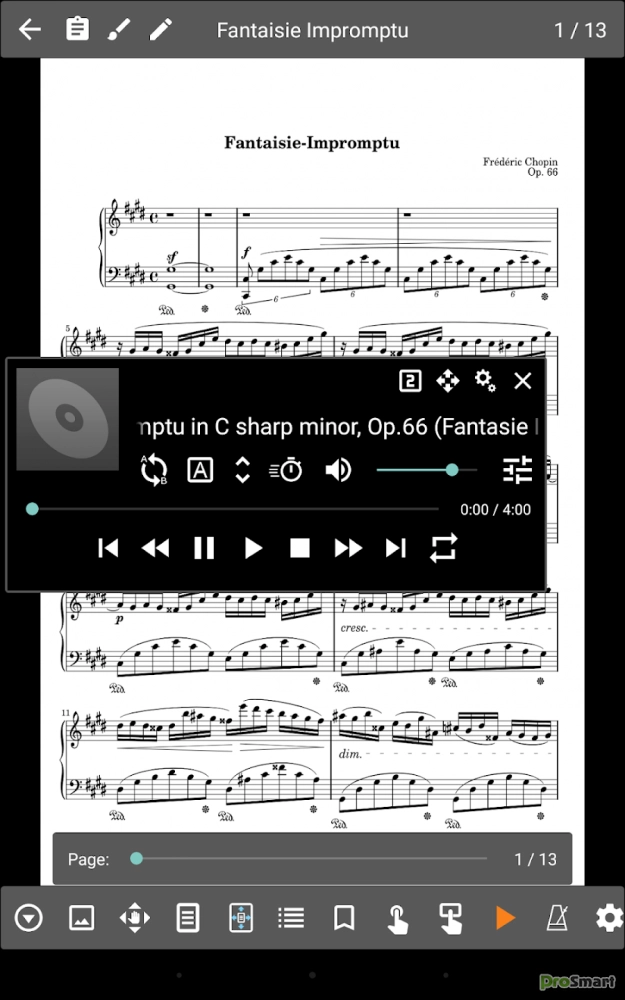The width and height of the screenshot is (625, 1000).
Task: Stop the audio track
Action: click(300, 548)
